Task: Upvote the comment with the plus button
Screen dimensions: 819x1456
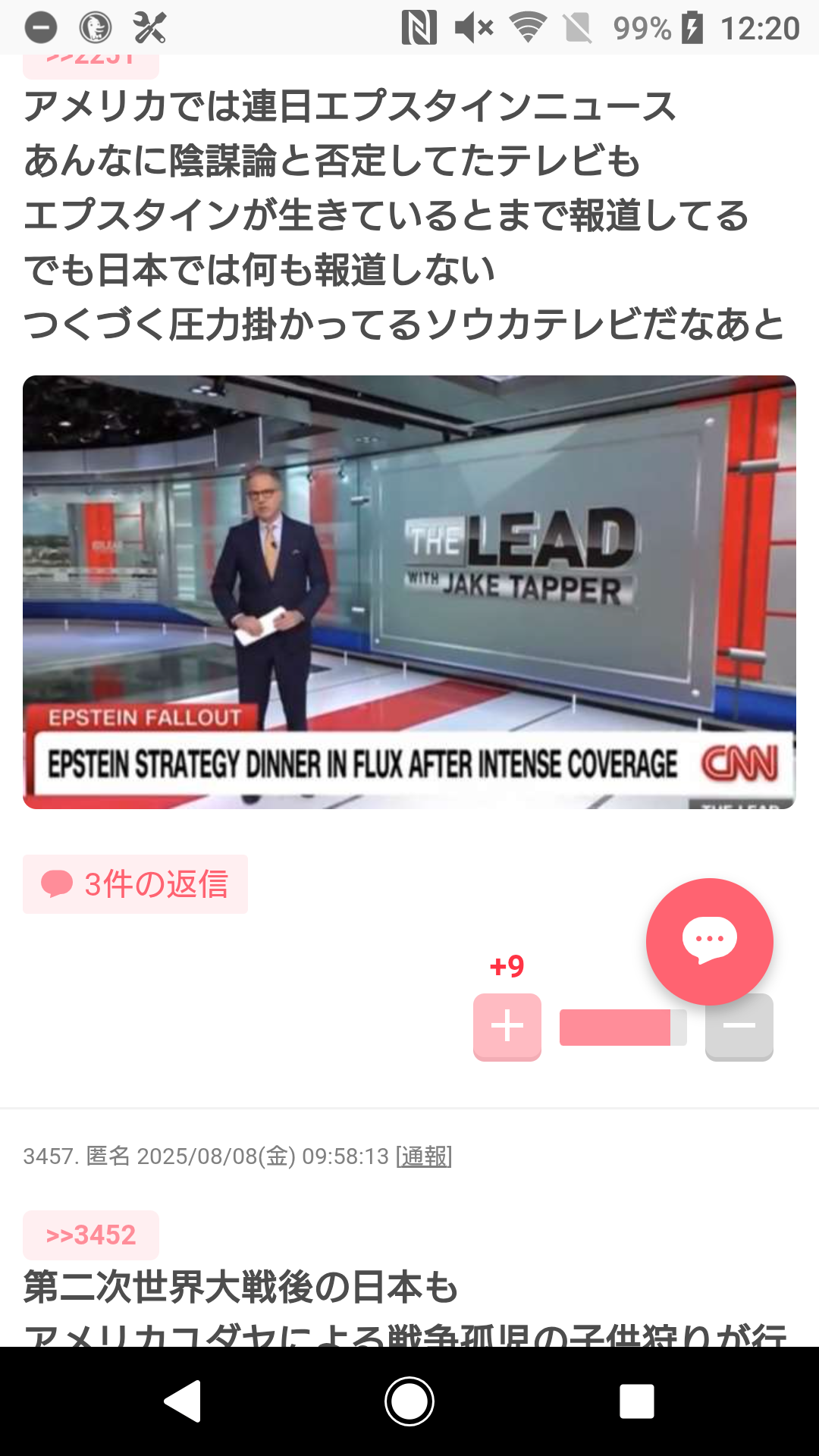Action: coord(507,1027)
